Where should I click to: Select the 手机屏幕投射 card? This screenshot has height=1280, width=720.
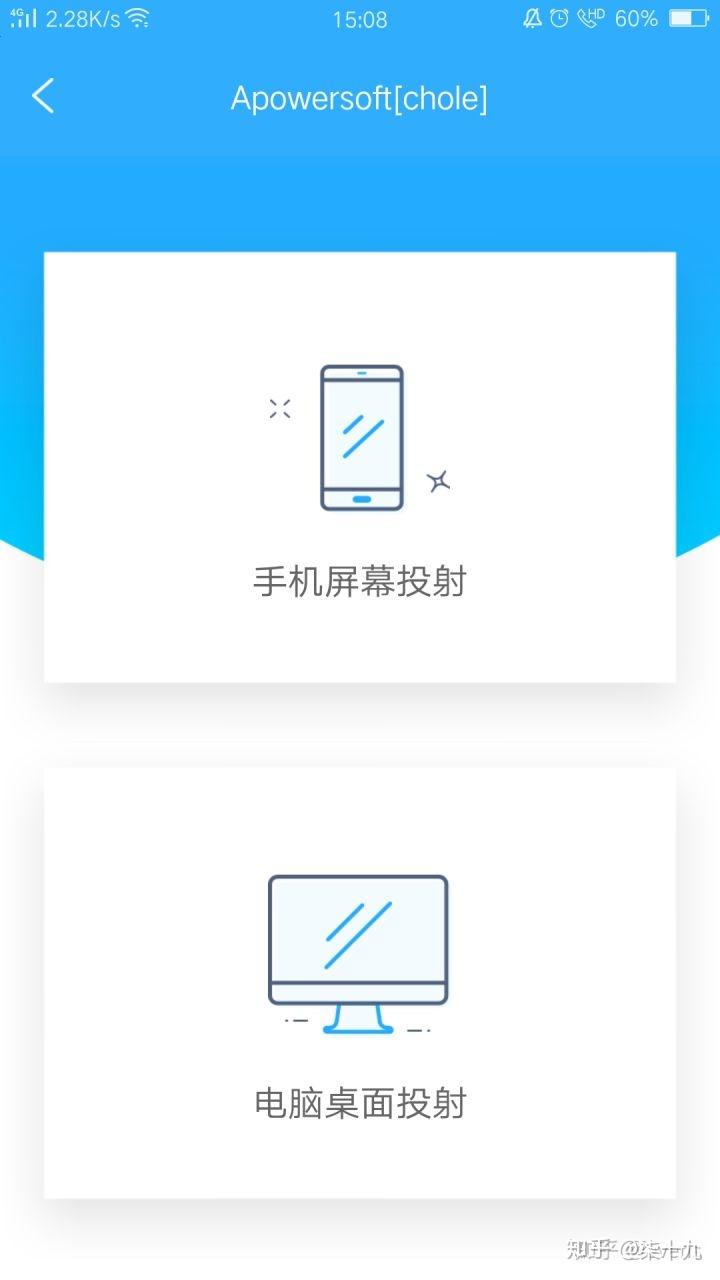[360, 467]
